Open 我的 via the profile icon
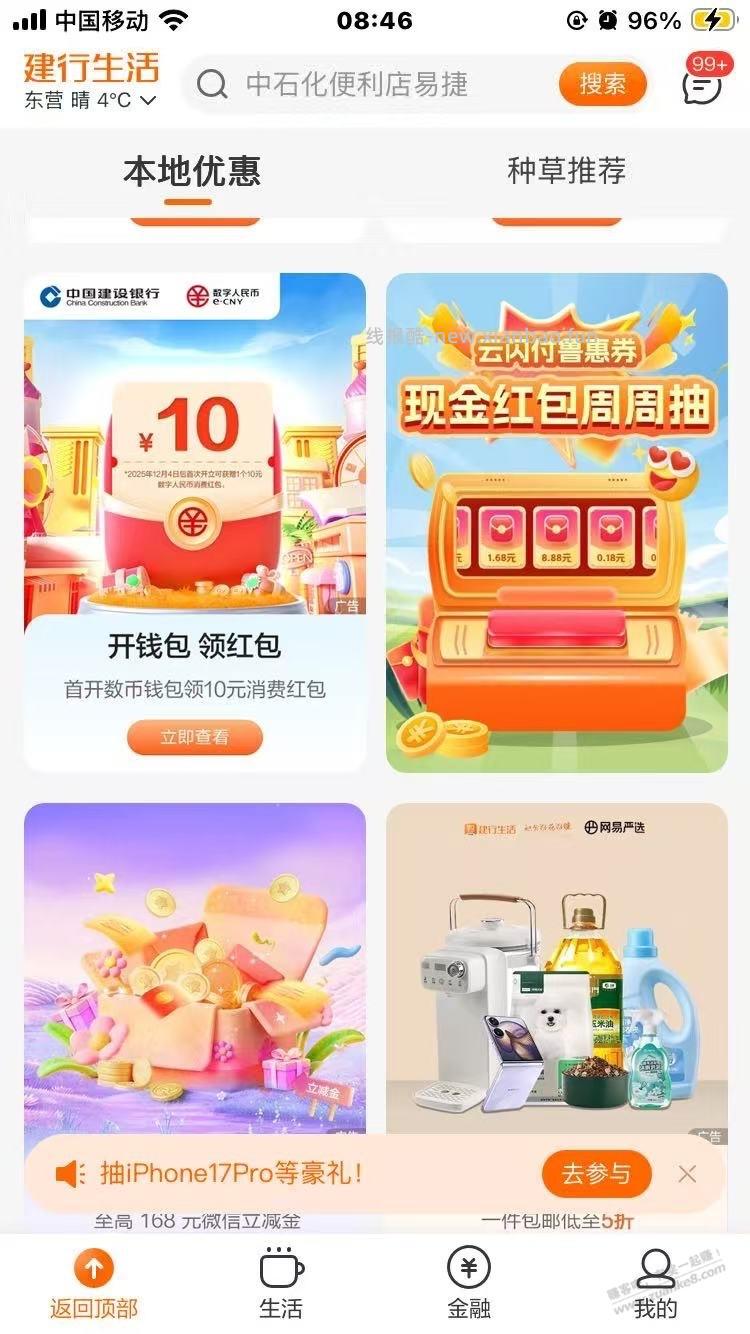Viewport: 750px width, 1334px height. point(656,1266)
